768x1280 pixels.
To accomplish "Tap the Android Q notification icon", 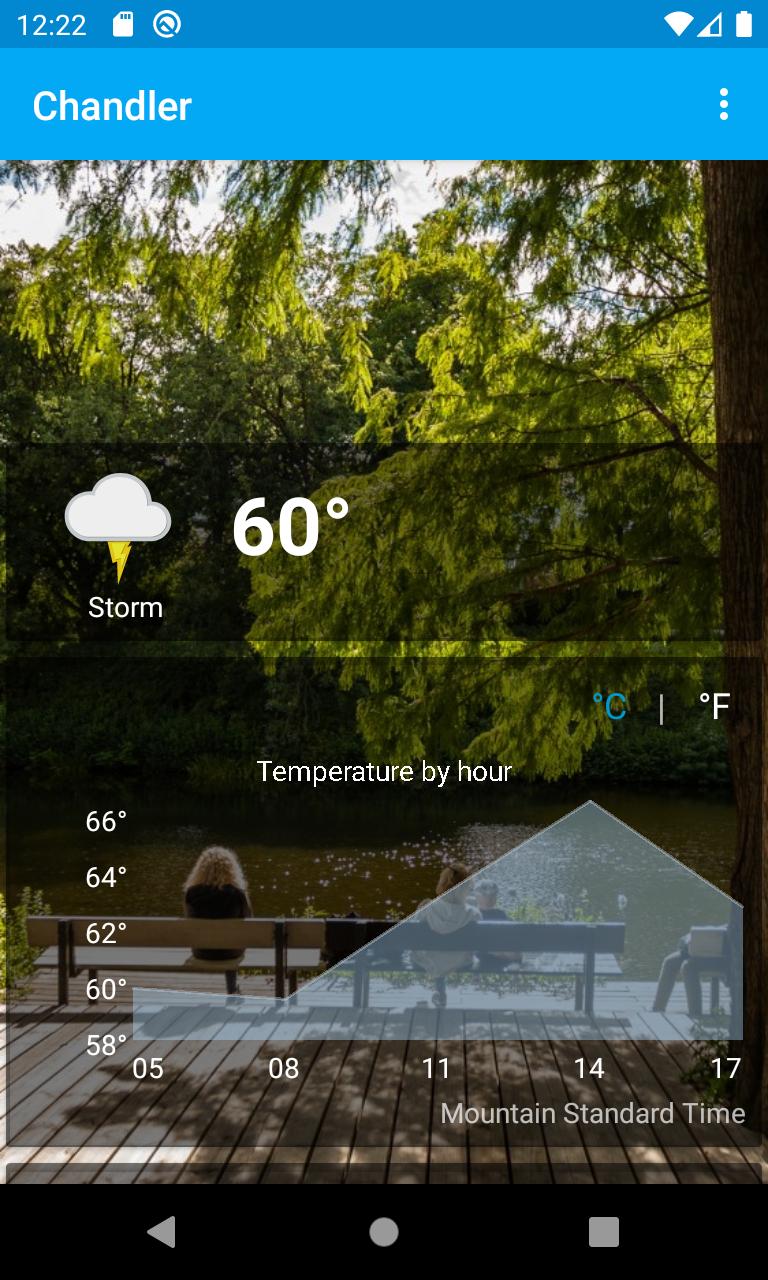I will tap(166, 24).
